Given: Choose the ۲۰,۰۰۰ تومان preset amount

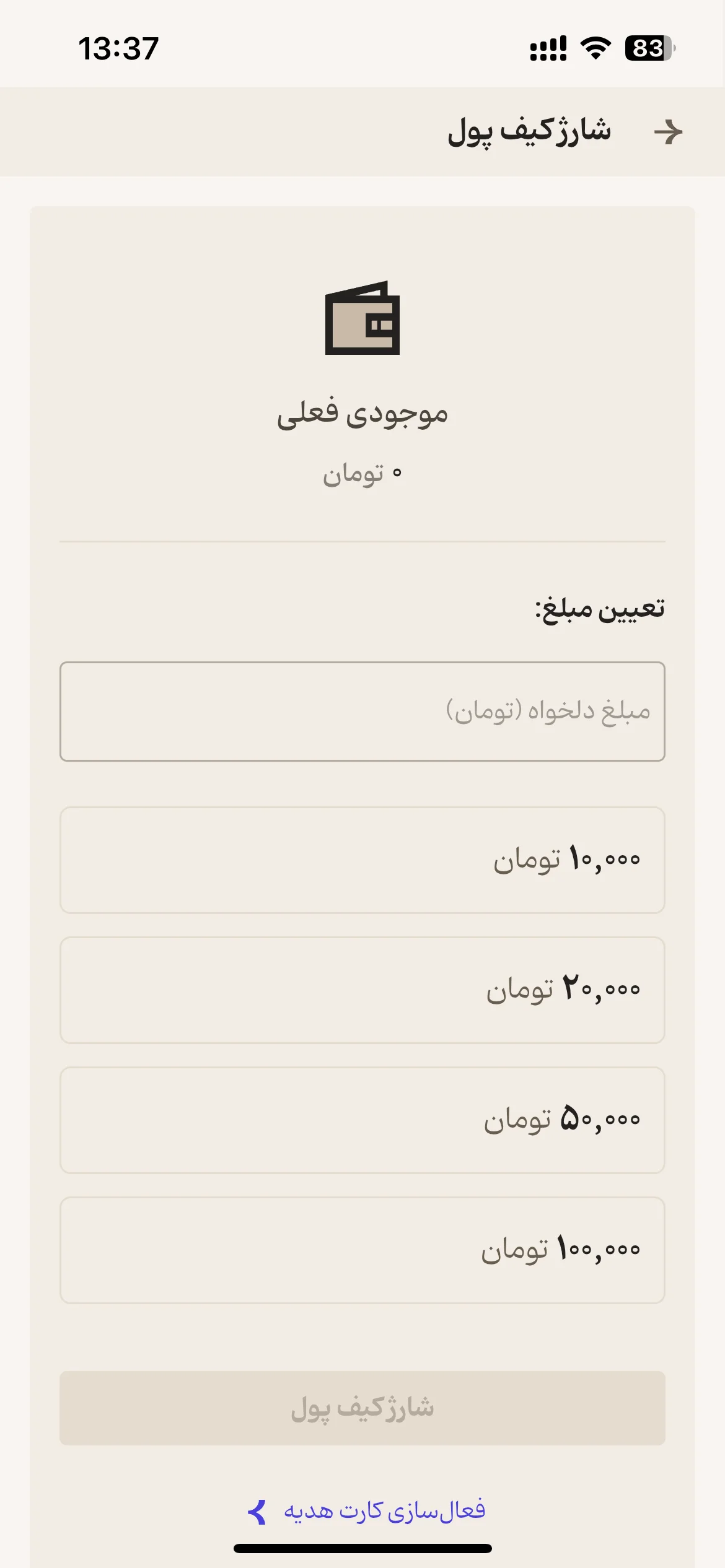Looking at the screenshot, I should coord(362,990).
